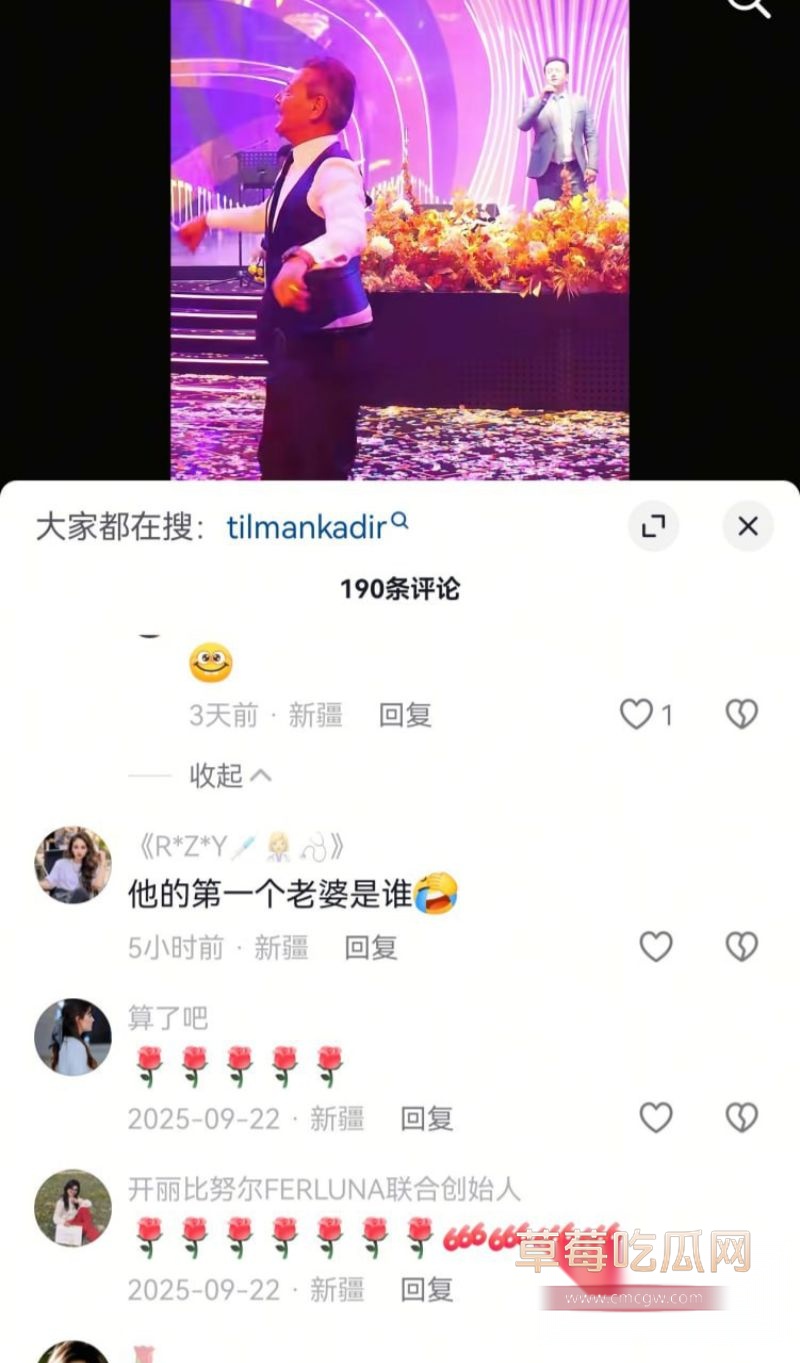Tap the dislike icon on the 5小时前 comment

pyautogui.click(x=740, y=945)
